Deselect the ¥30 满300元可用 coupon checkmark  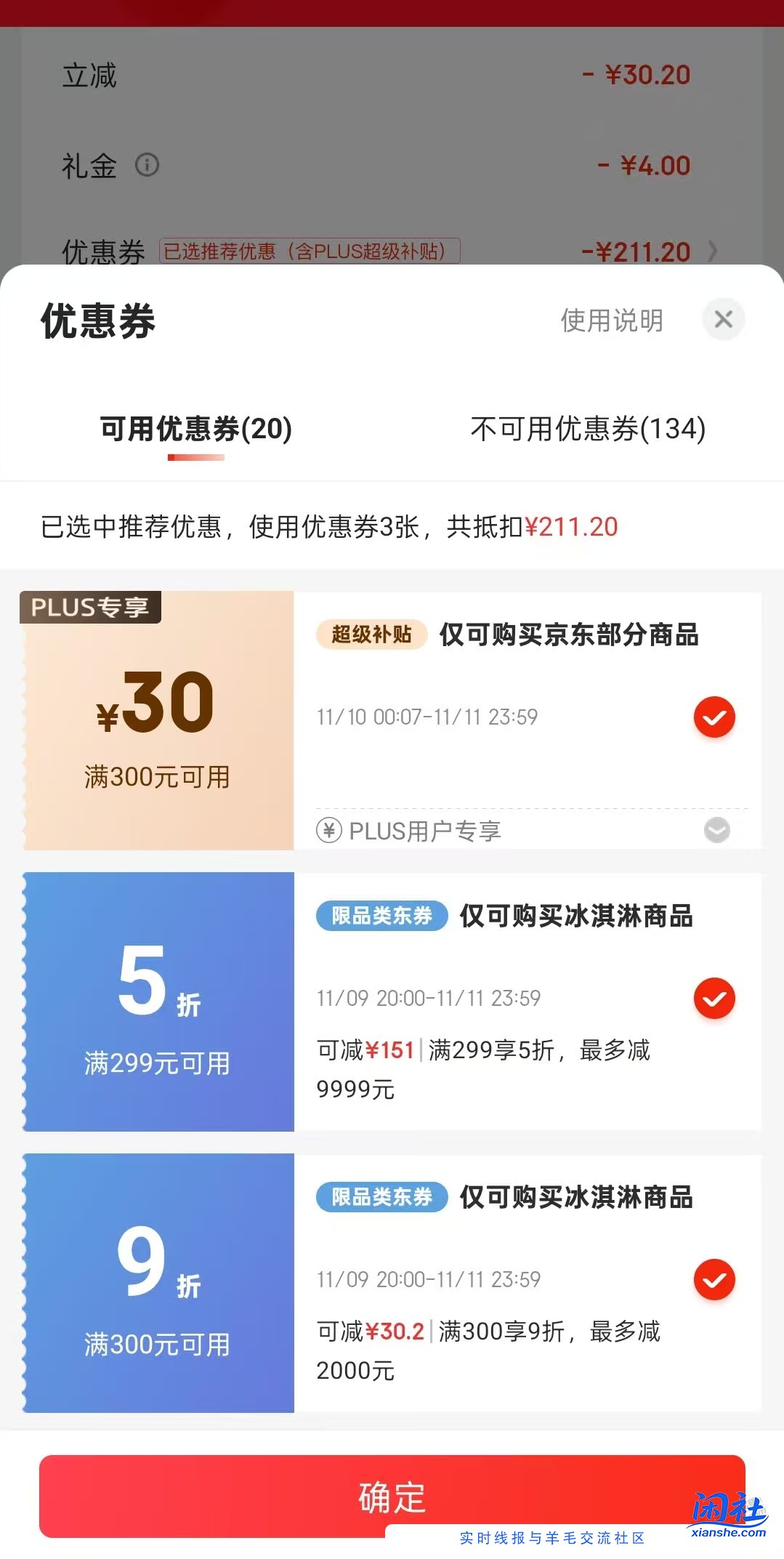tap(715, 717)
